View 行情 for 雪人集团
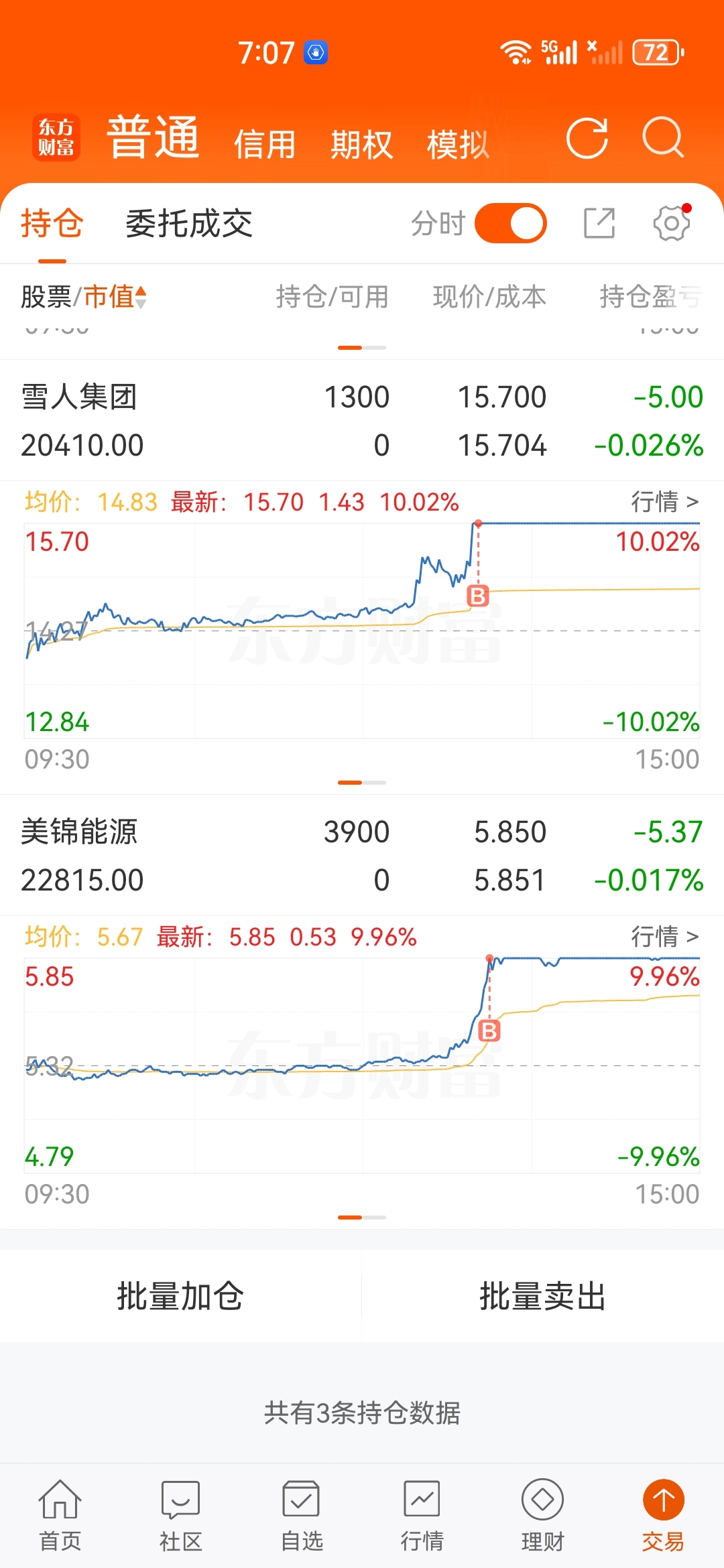 tap(664, 501)
